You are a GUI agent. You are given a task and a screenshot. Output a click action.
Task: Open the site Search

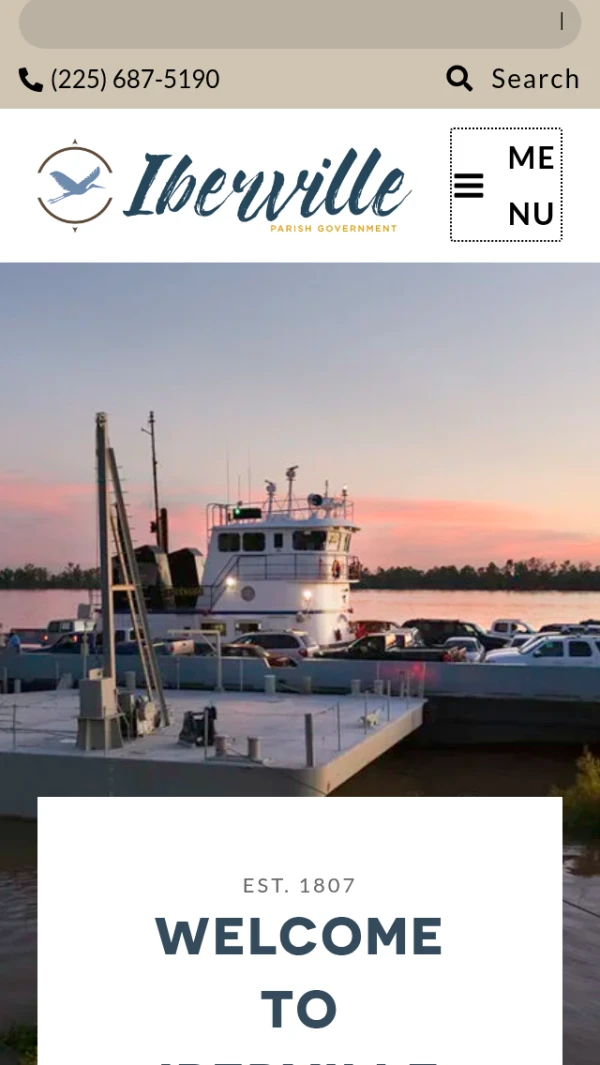point(514,79)
